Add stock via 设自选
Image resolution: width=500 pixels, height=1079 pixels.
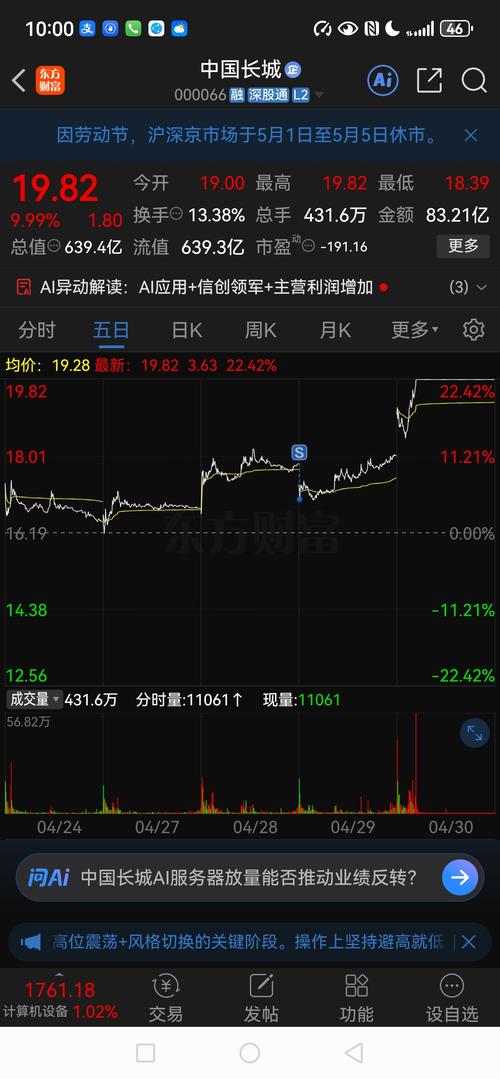coord(452,998)
